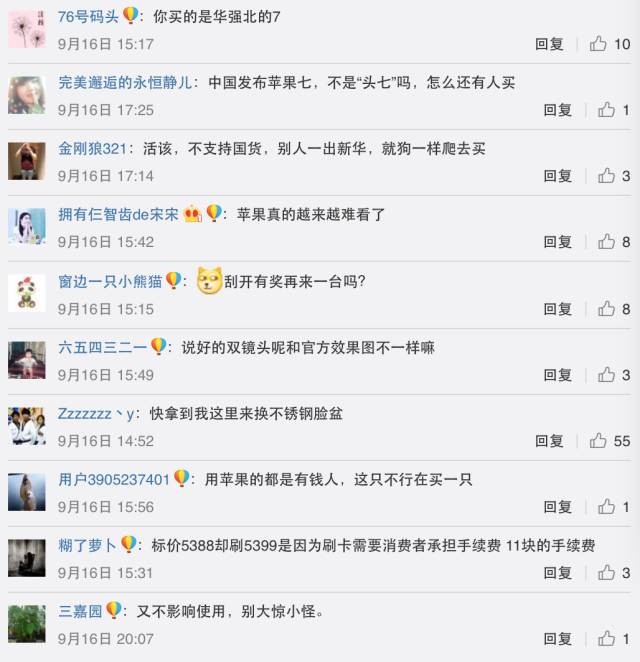Reply to 金刚狼321's comment
Image resolution: width=640 pixels, height=662 pixels.
557,176
